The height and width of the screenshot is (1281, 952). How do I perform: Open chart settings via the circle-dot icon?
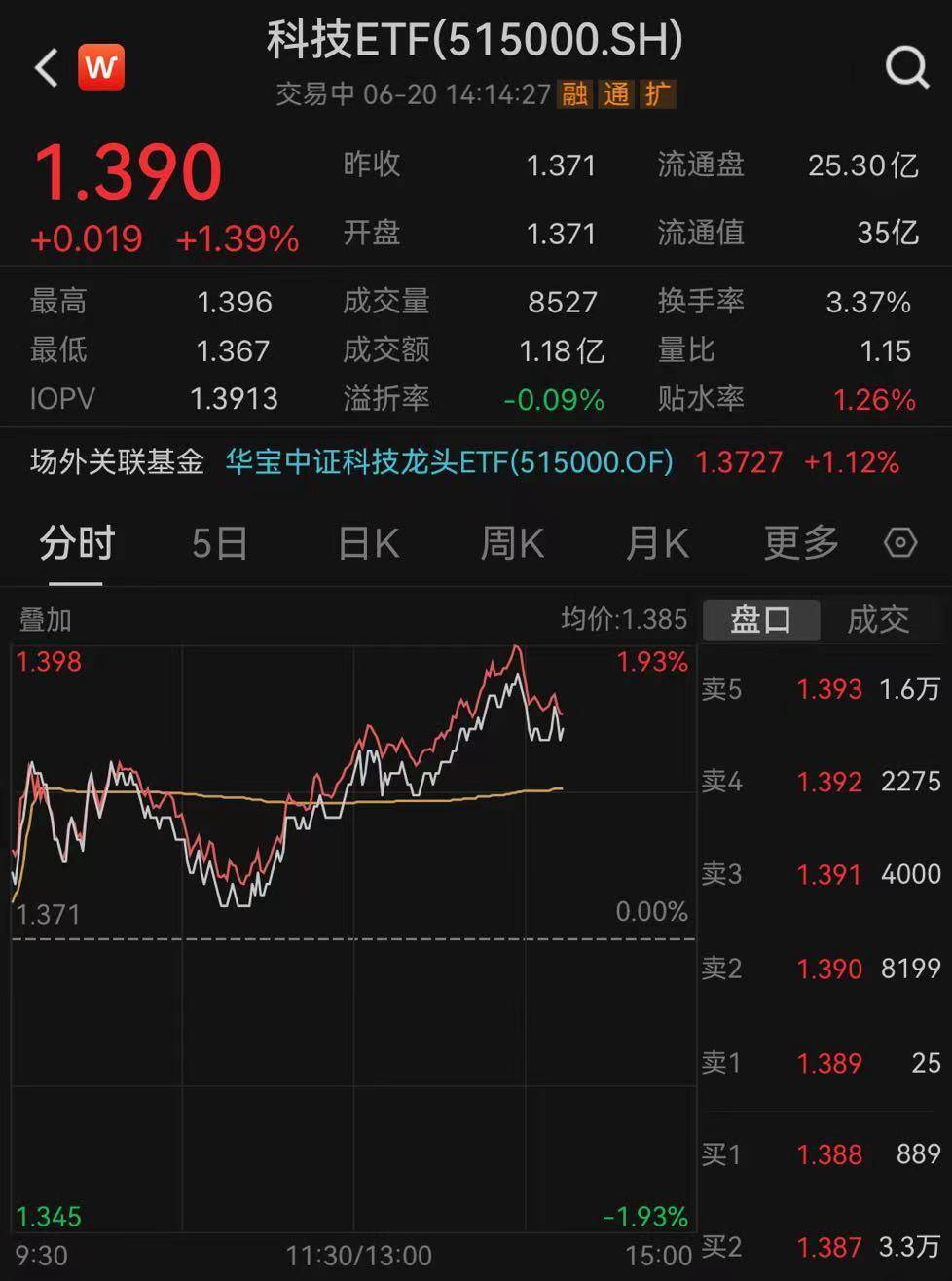tap(899, 543)
